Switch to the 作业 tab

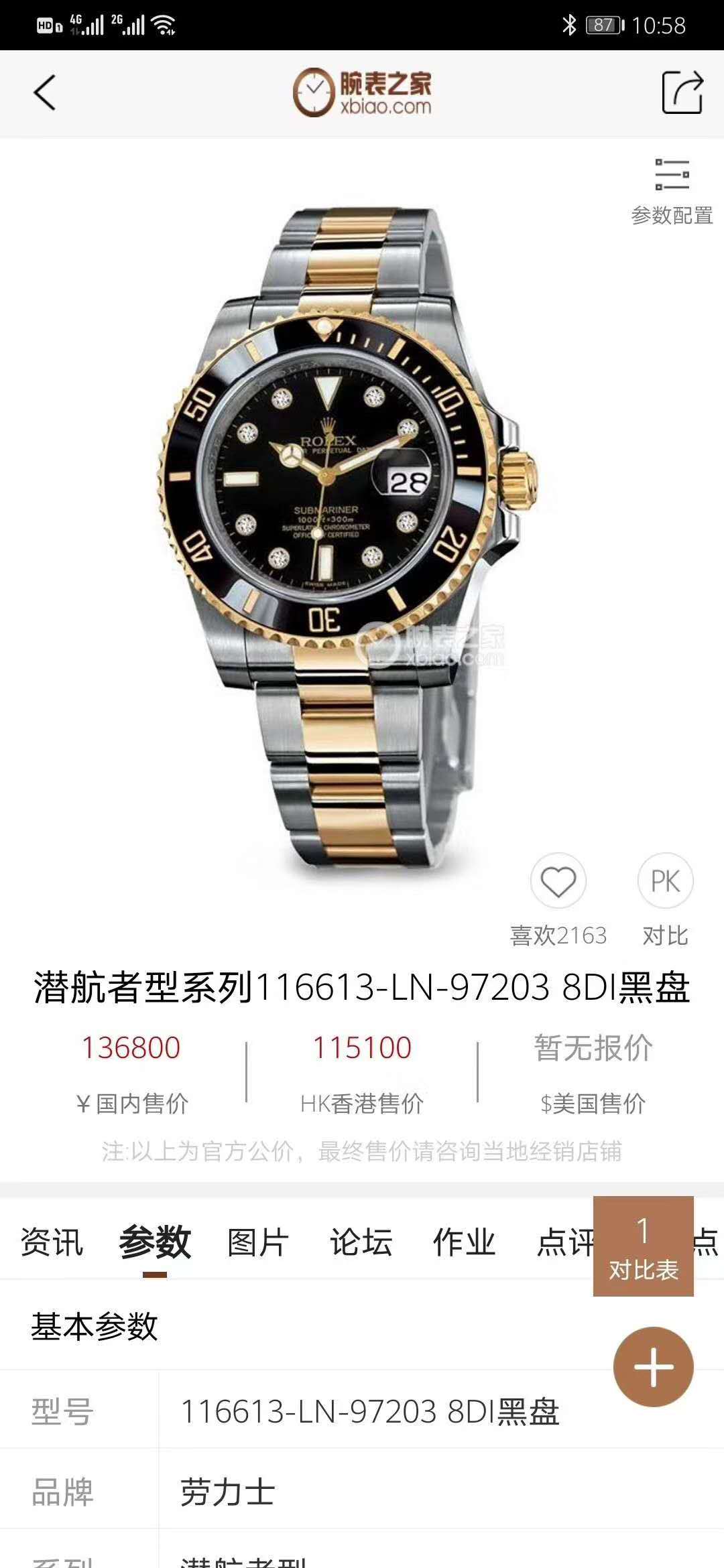coord(464,1242)
